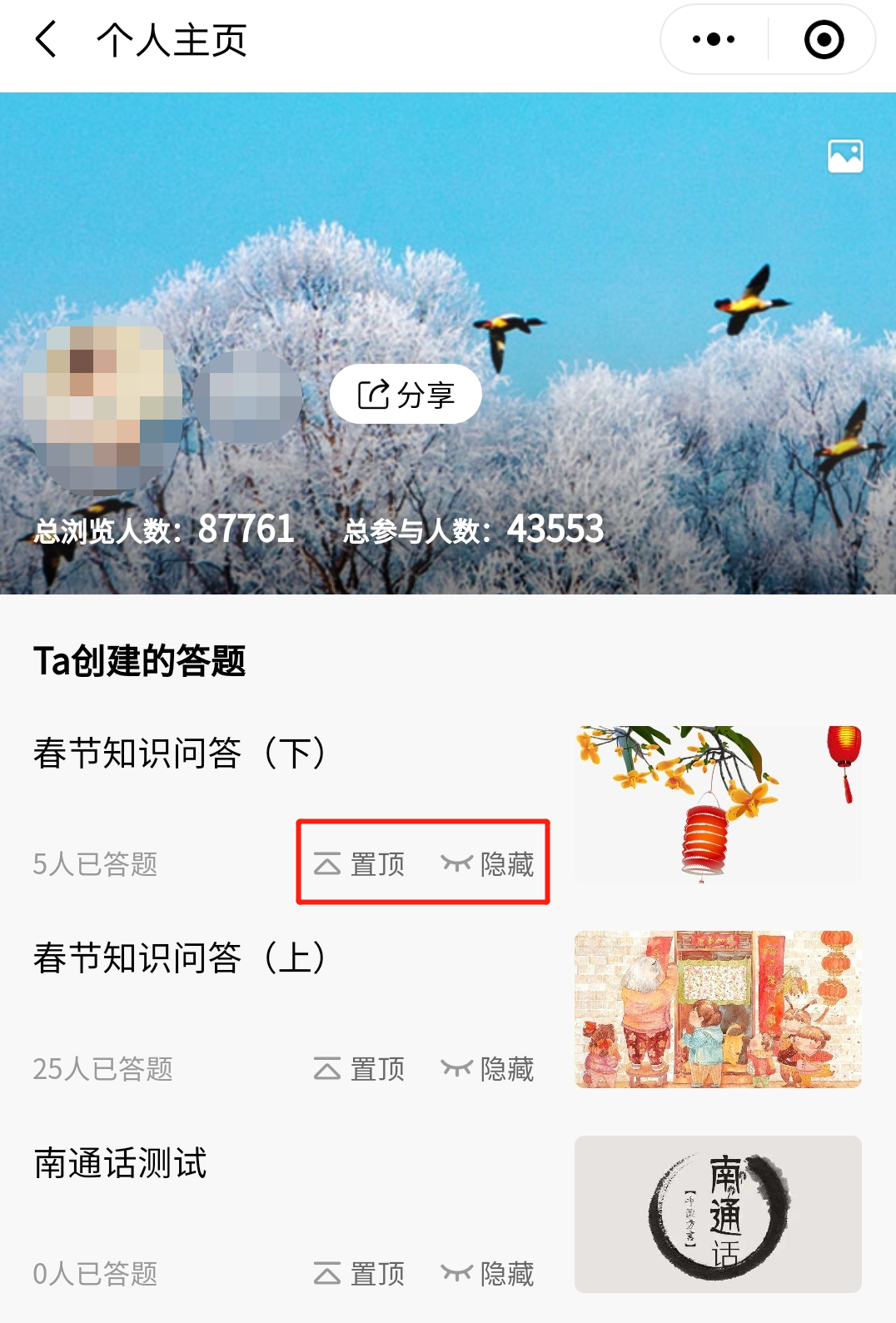The image size is (896, 1323).
Task: Pin 春节知识问答（上） to top
Action: (360, 1069)
